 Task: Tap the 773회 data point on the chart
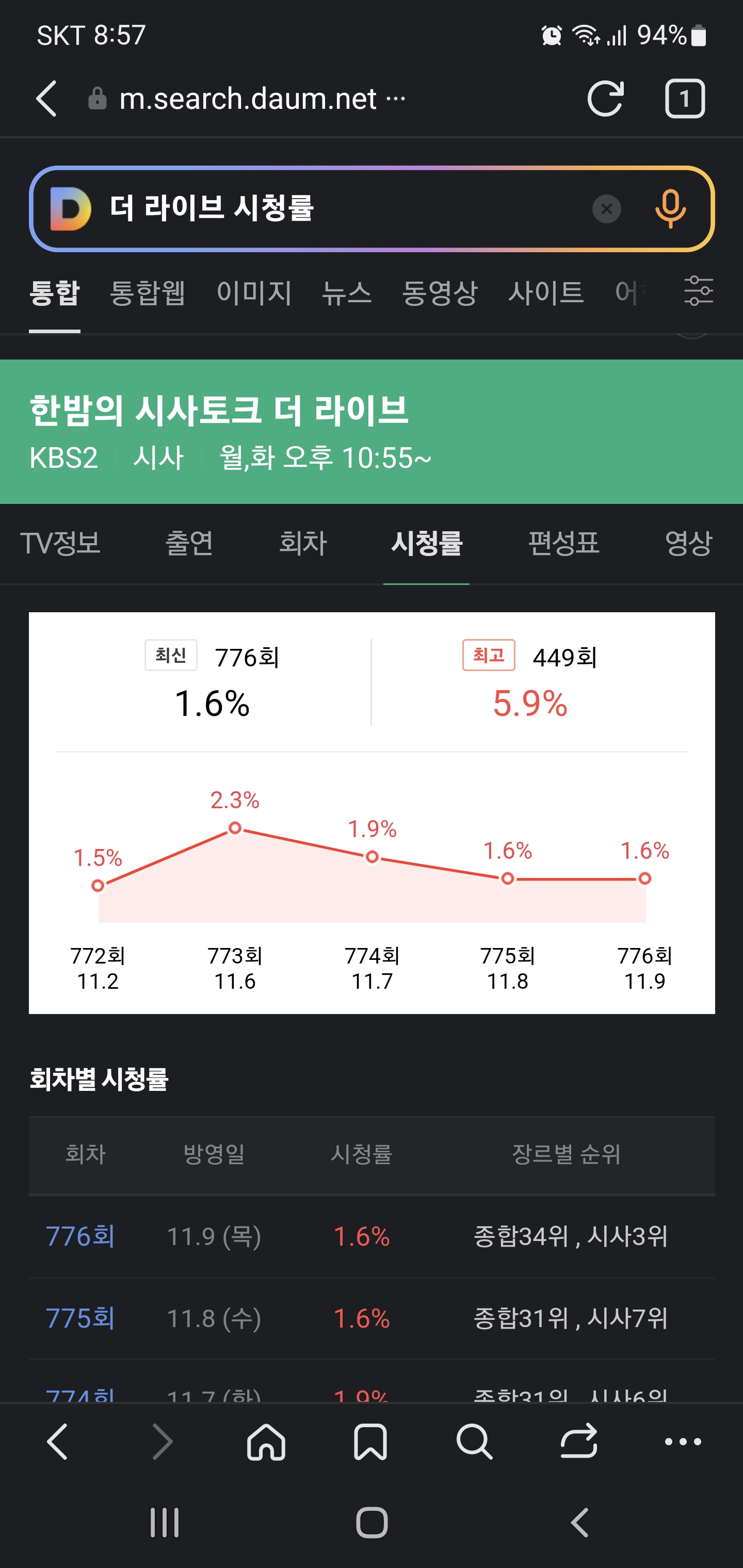(236, 828)
